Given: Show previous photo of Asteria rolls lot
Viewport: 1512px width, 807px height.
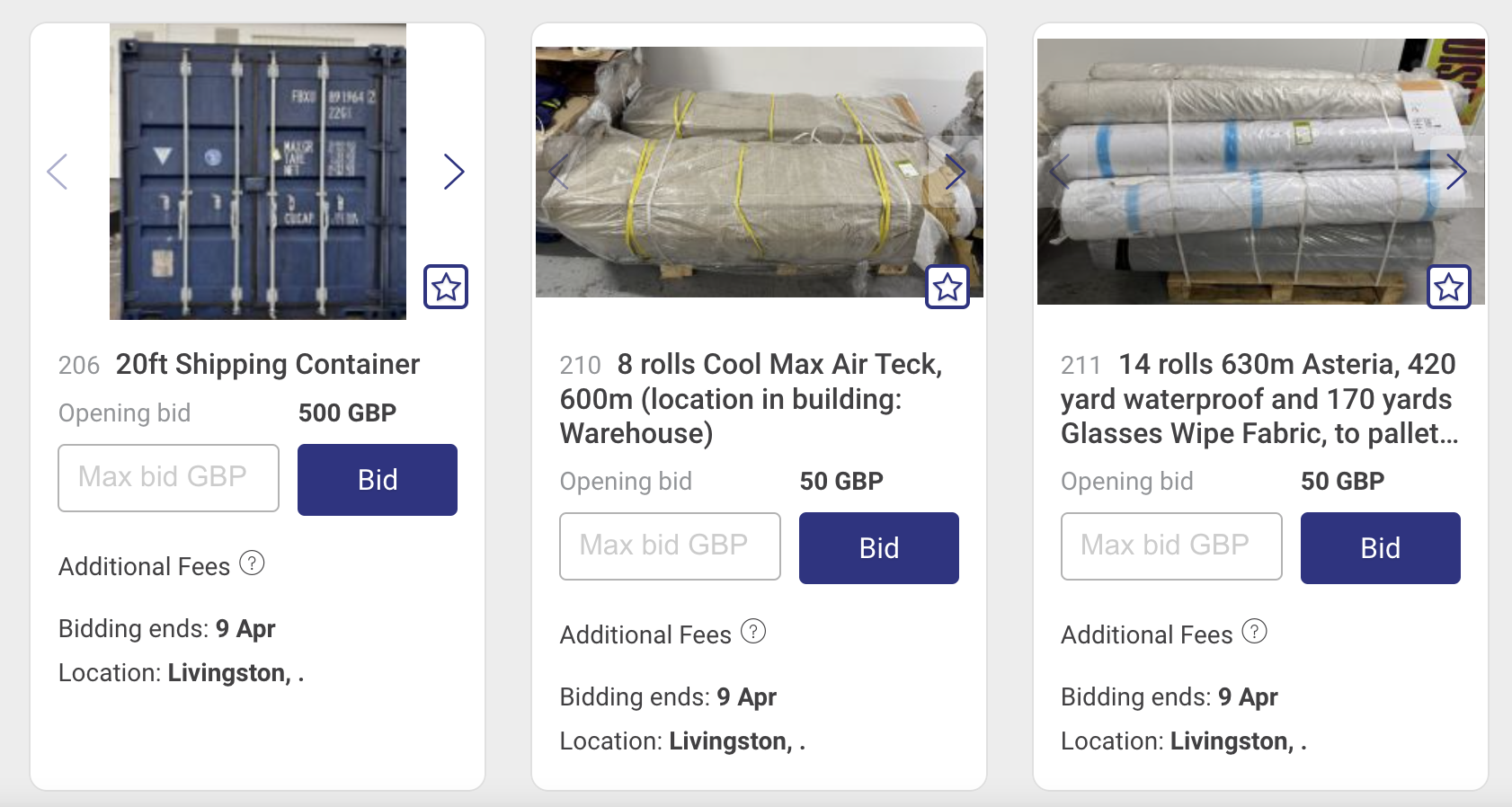Looking at the screenshot, I should tap(1060, 172).
